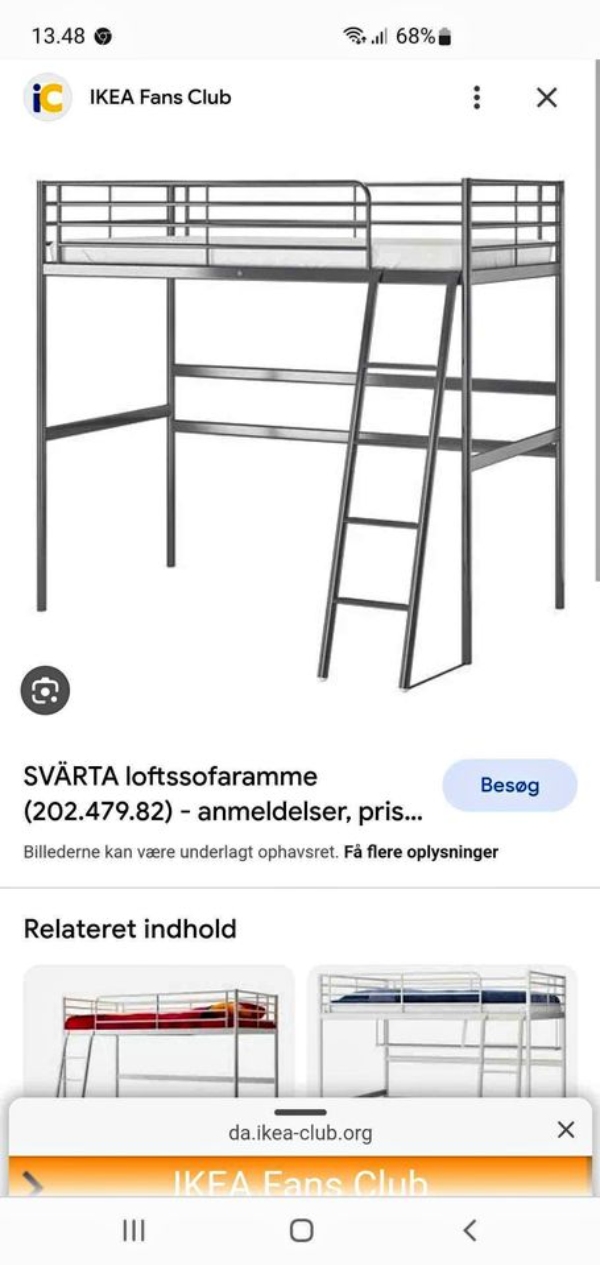Screen dimensions: 600x1265
Task: Tap the Besøg button
Action: 509,785
